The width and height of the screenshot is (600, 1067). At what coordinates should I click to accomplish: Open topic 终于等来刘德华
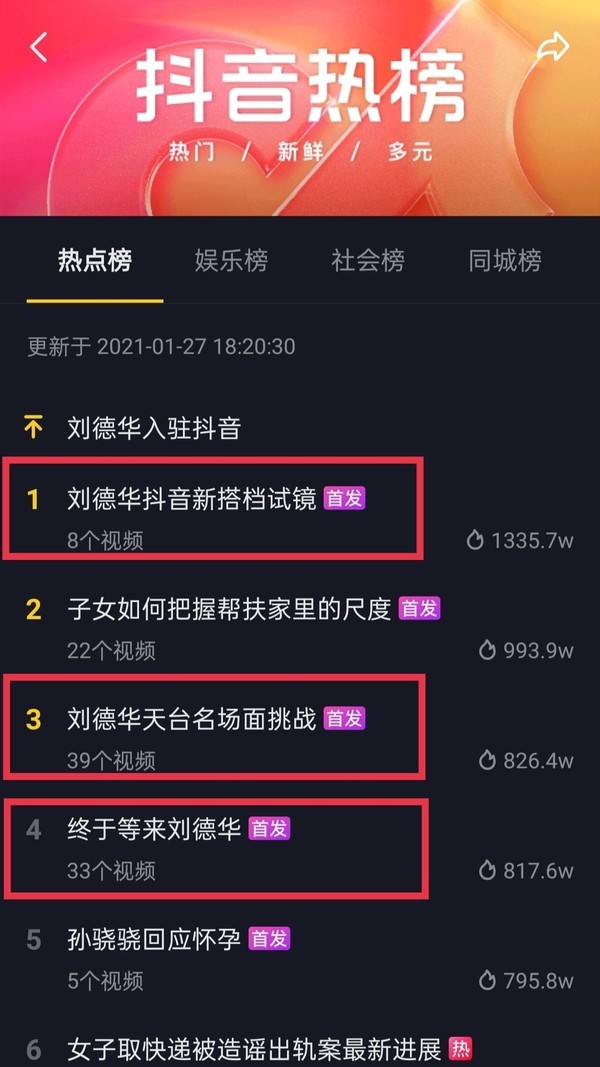154,829
